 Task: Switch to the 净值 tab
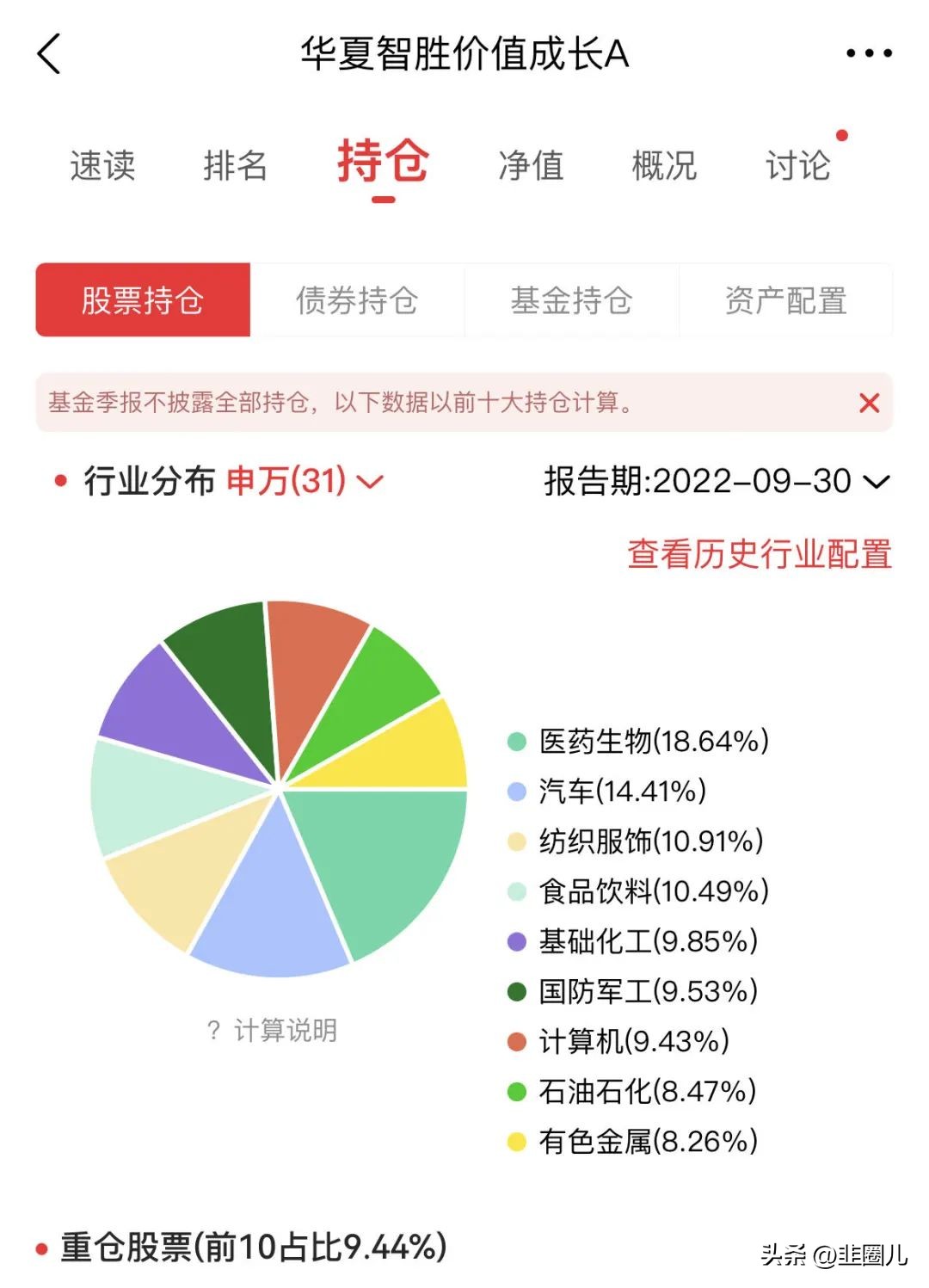point(531,165)
